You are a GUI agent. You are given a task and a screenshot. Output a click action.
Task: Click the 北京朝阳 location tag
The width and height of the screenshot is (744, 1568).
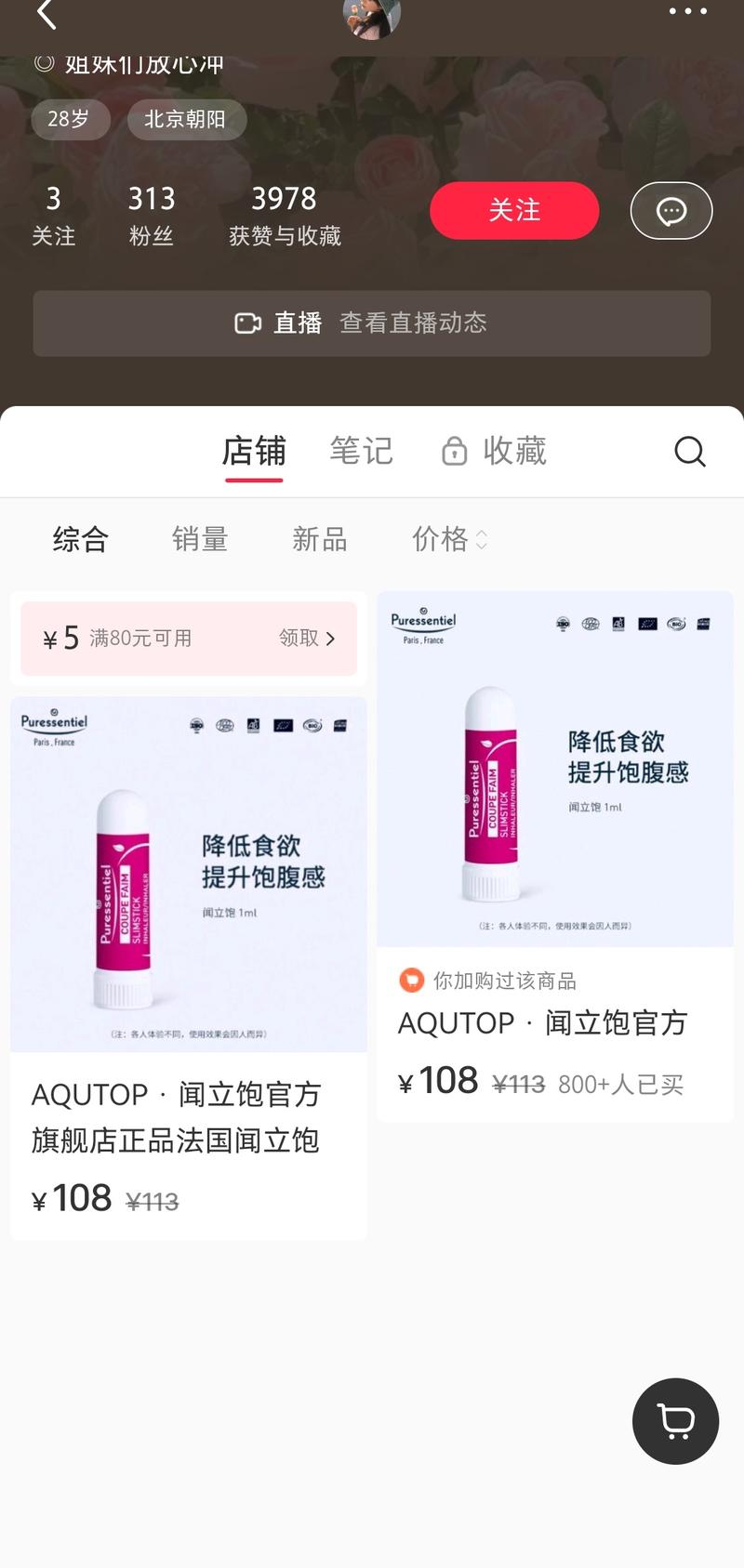(186, 119)
